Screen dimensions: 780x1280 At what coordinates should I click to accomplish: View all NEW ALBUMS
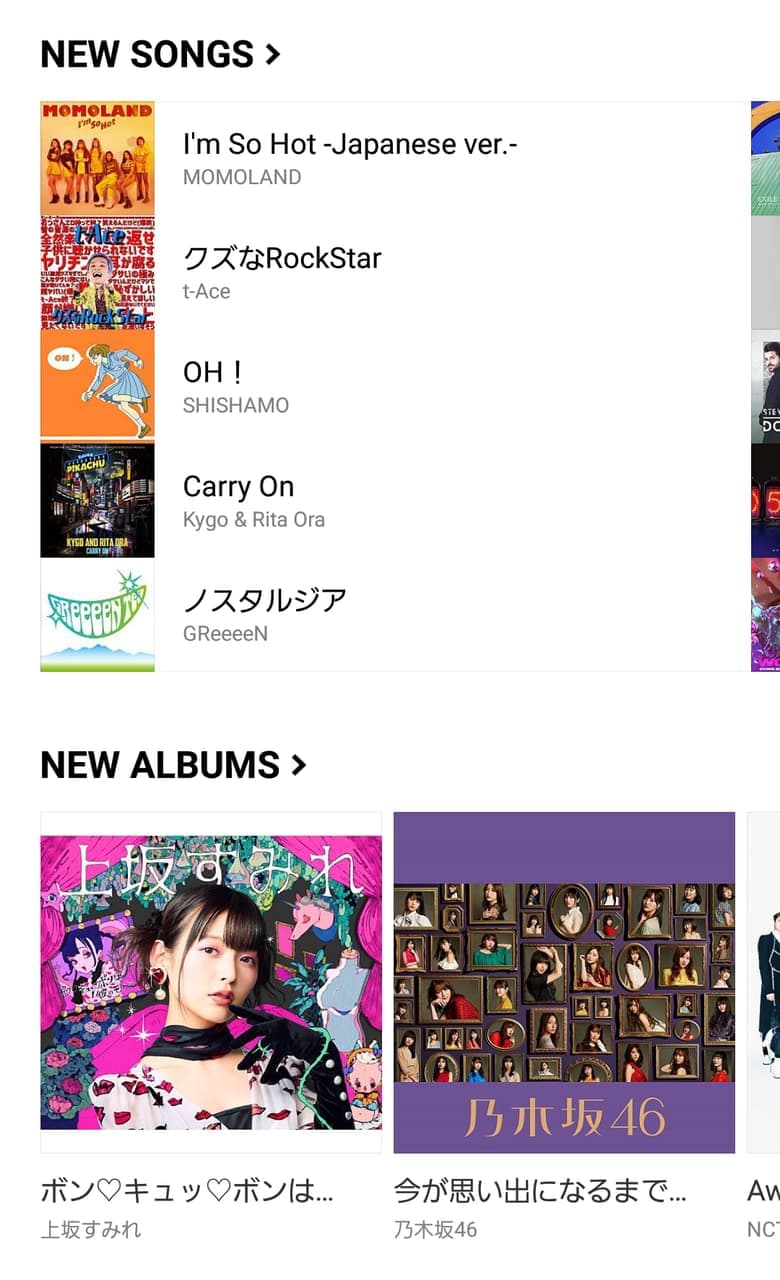(173, 765)
